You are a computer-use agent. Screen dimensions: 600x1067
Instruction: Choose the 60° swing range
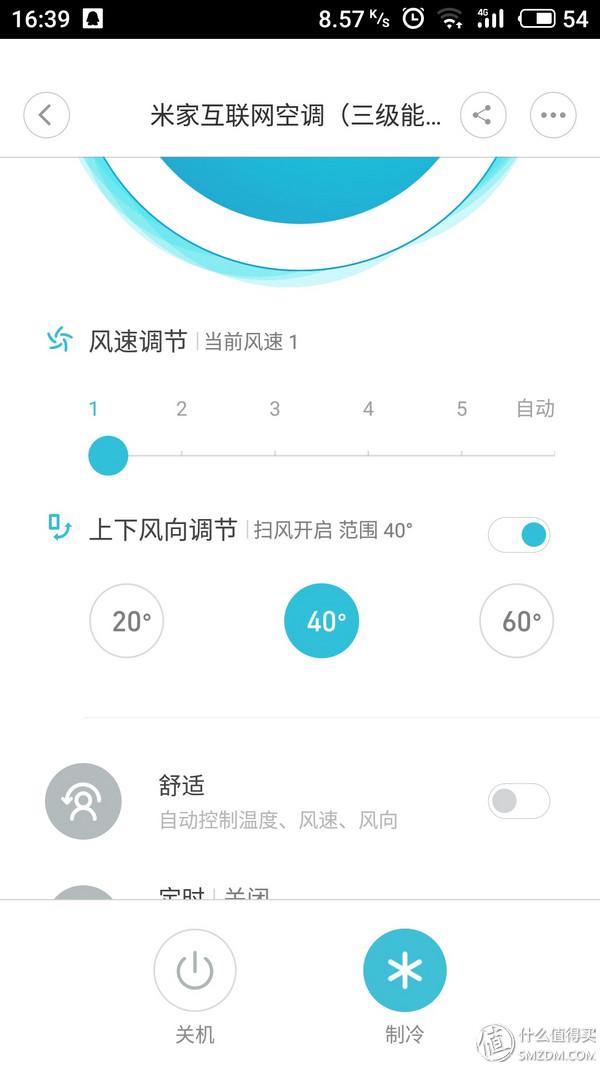point(517,621)
